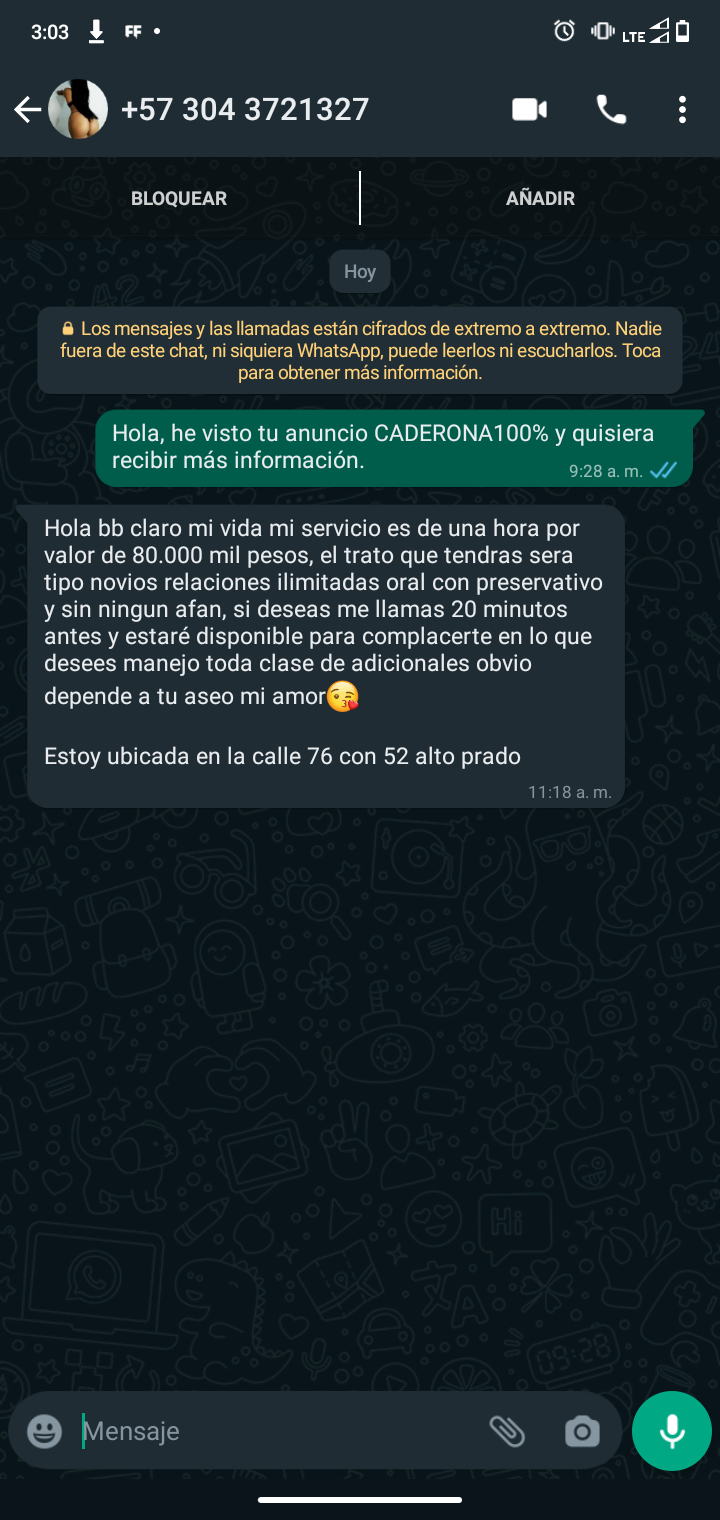This screenshot has width=720, height=1520.
Task: Open the attachment paperclip menu
Action: point(510,1431)
